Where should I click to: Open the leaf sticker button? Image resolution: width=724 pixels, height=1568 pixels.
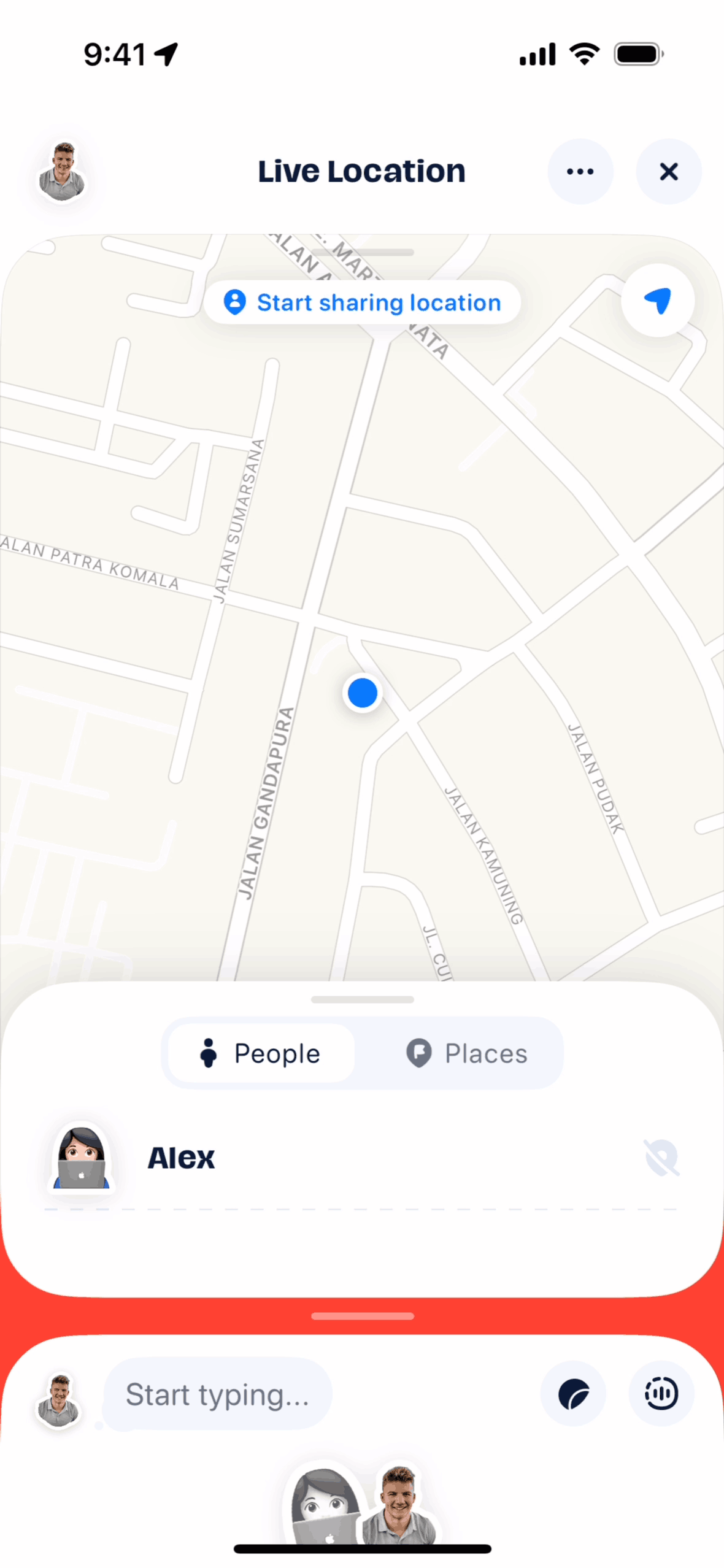573,1394
